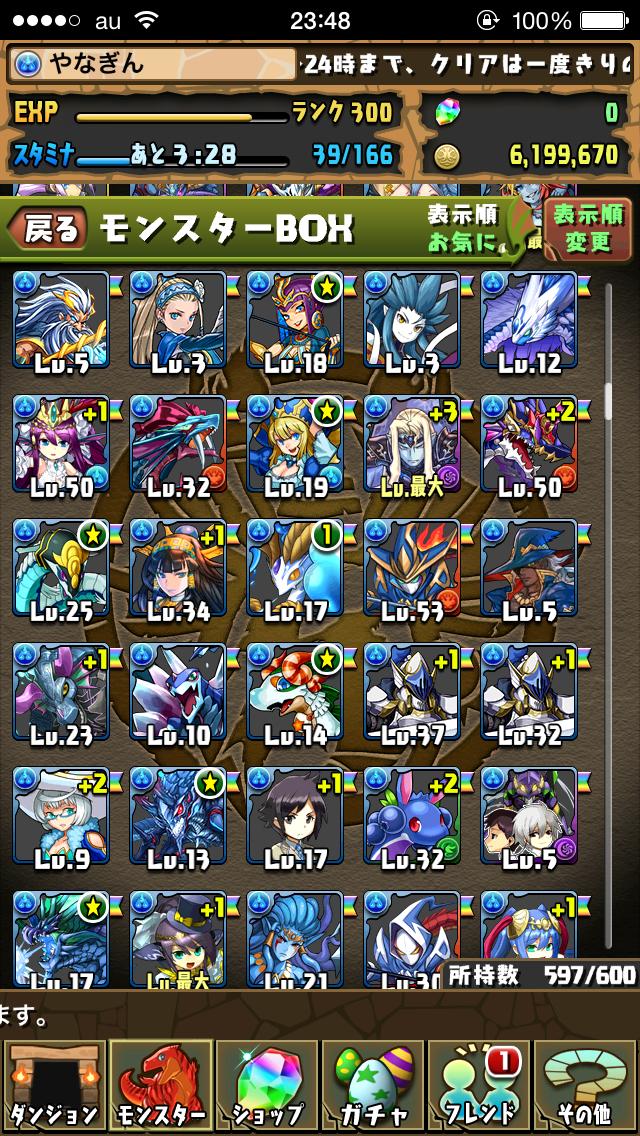Select the Lv.9 +2 glasses girl monster
The height and width of the screenshot is (1136, 640).
click(60, 816)
